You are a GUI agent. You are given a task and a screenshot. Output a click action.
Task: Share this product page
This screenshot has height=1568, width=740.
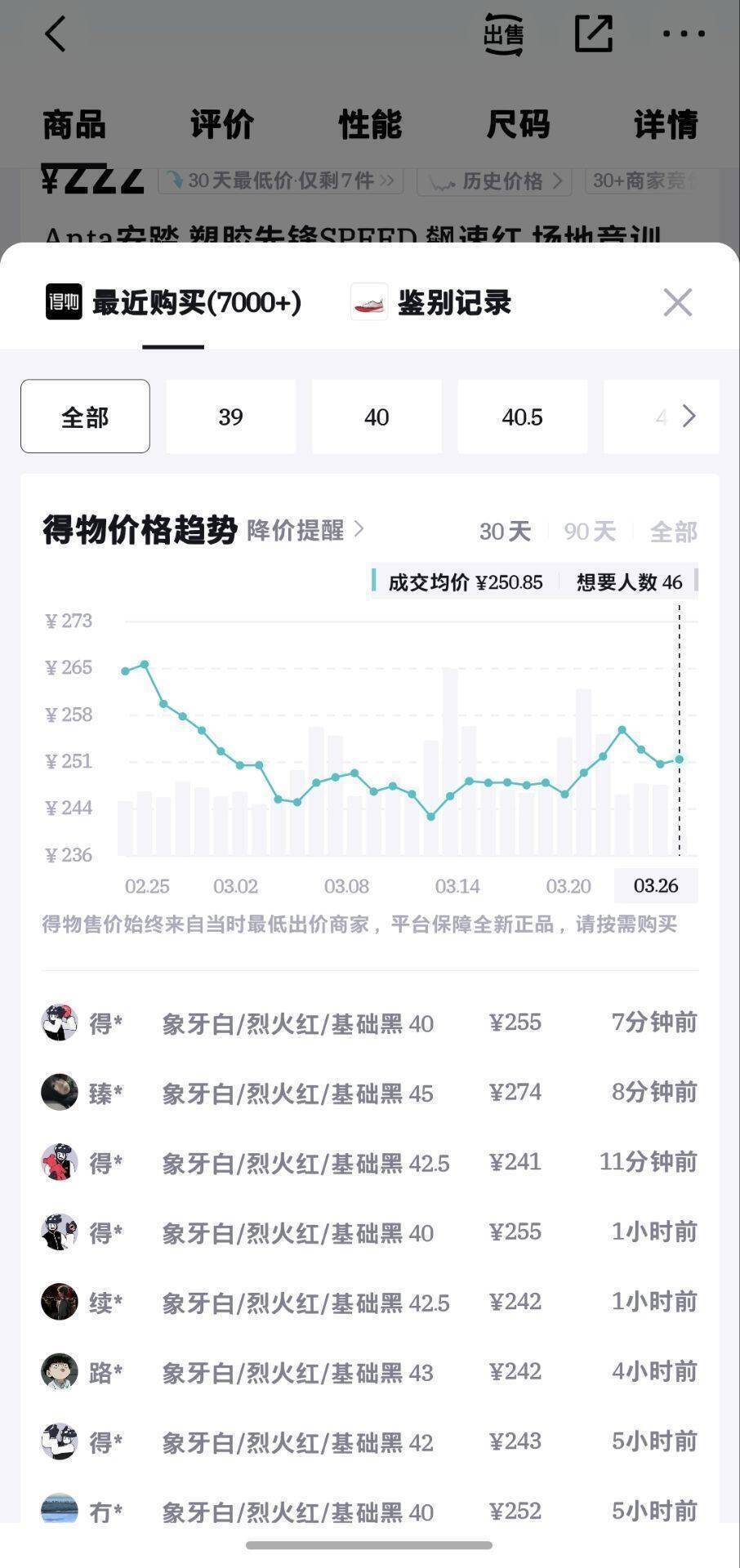coord(594,34)
